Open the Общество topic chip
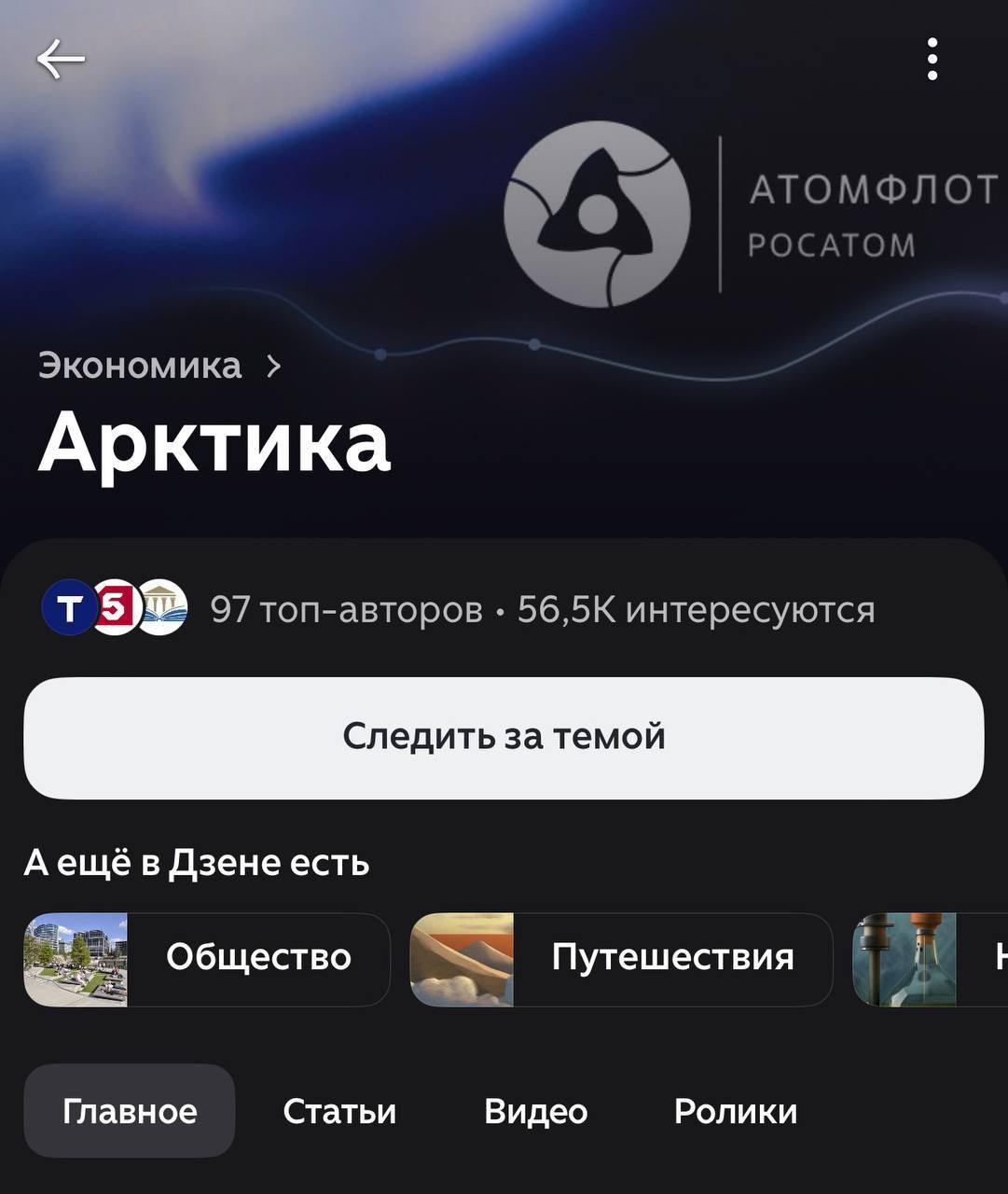This screenshot has width=1008, height=1194. [206, 958]
